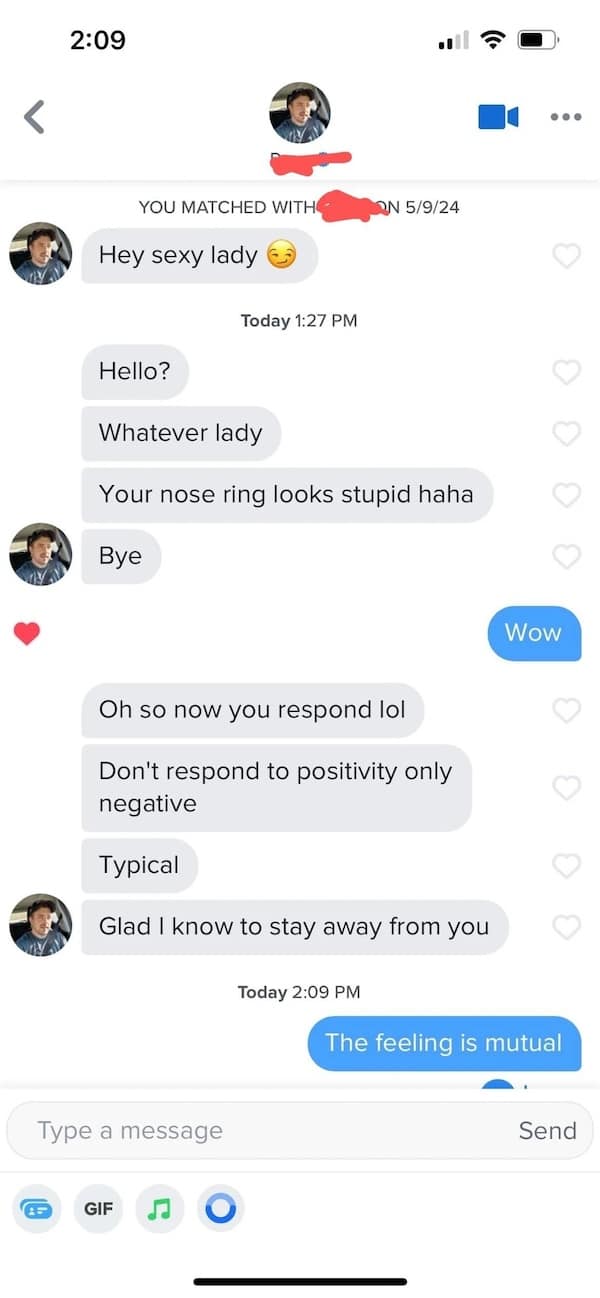The width and height of the screenshot is (600, 1298).
Task: Like the "Whatever lady" message
Action: (567, 433)
